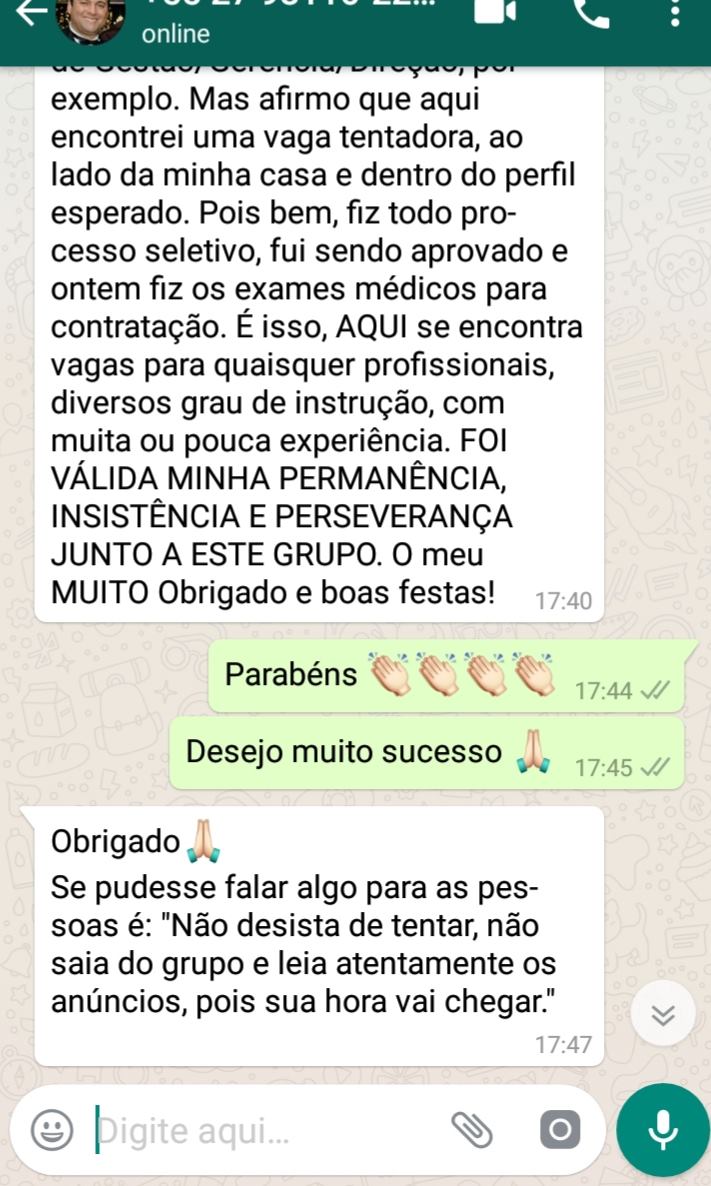Record a voice message
Viewport: 711px width, 1186px height.
662,1130
